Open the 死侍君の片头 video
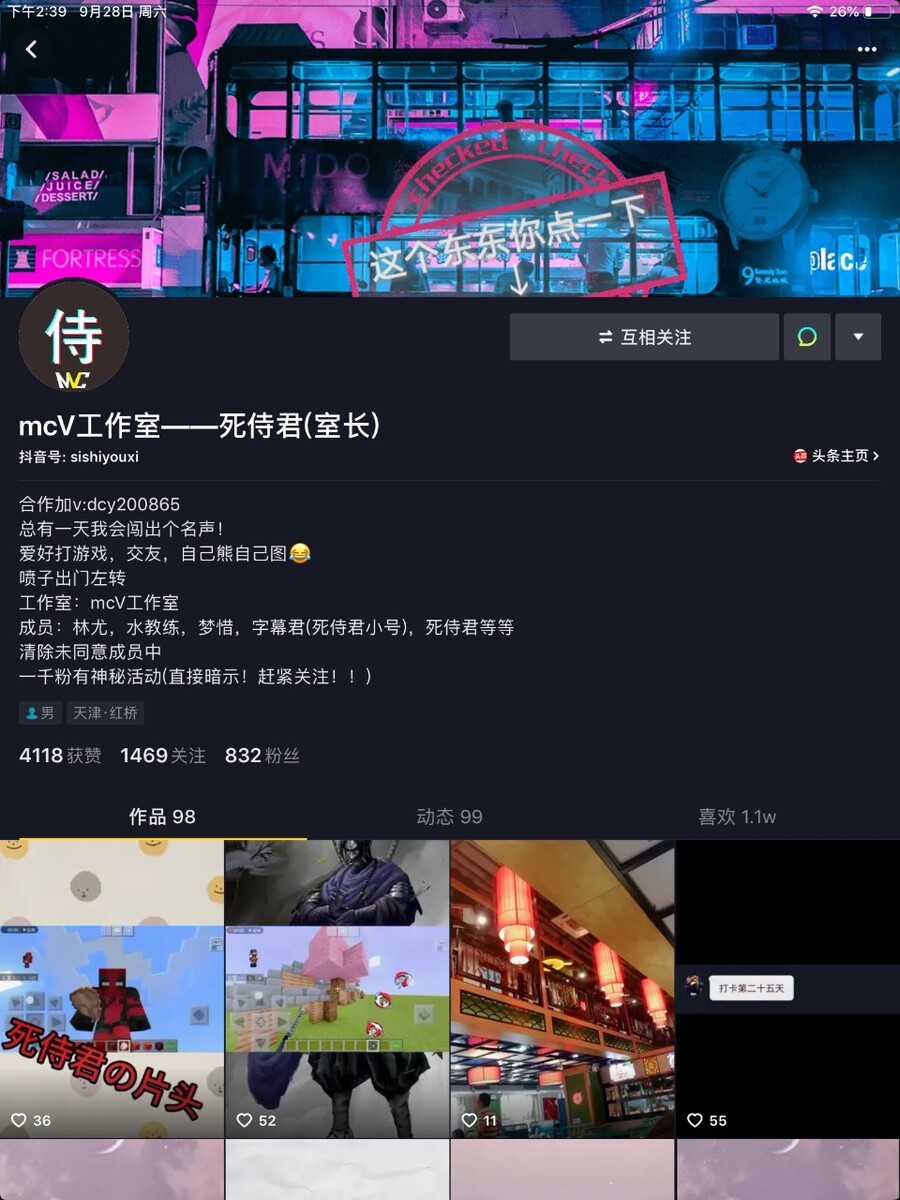Viewport: 900px width, 1200px height. (112, 988)
